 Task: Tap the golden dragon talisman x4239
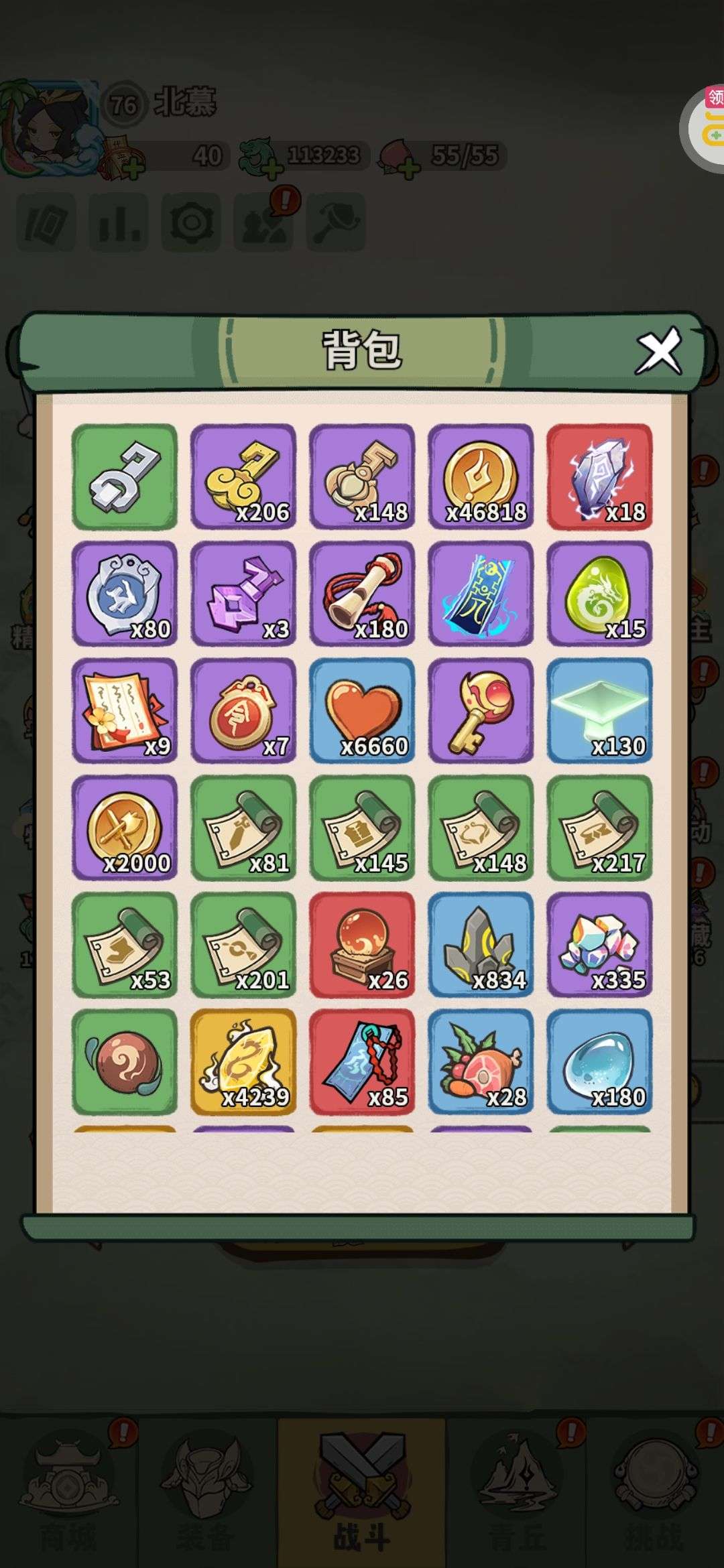coord(243,1061)
